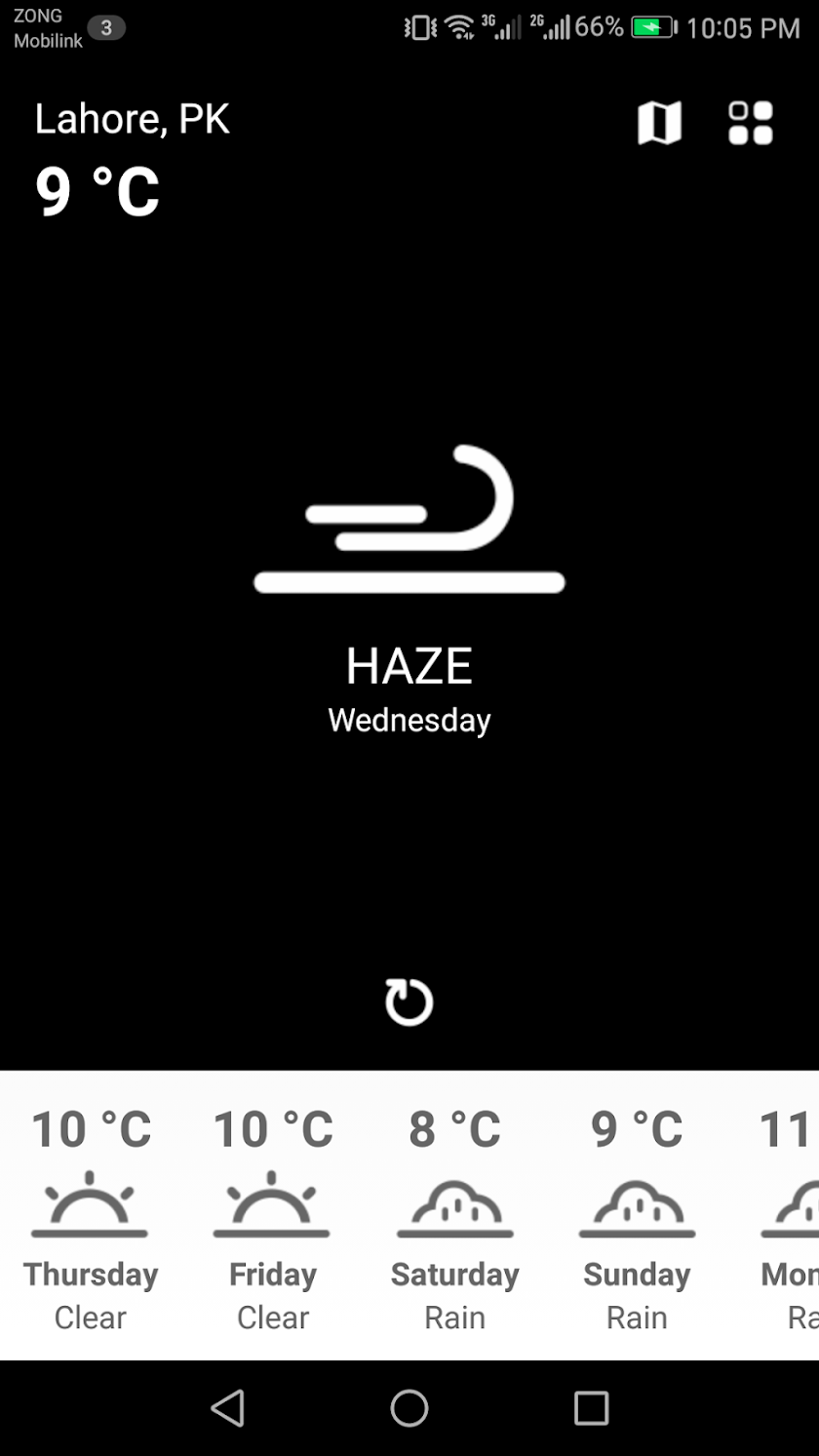Select Sunday's rain forecast

coord(637,1217)
